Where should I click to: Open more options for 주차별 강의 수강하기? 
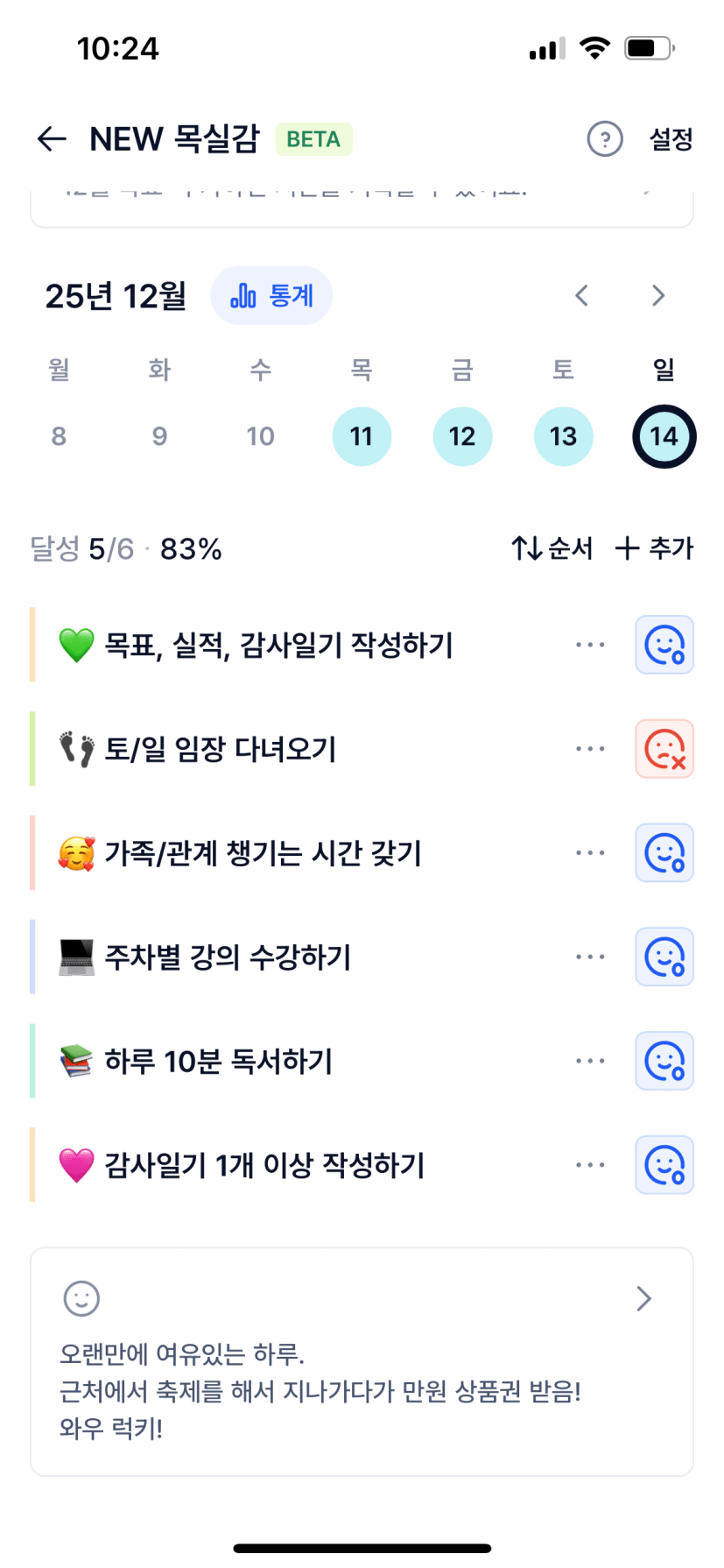(590, 957)
